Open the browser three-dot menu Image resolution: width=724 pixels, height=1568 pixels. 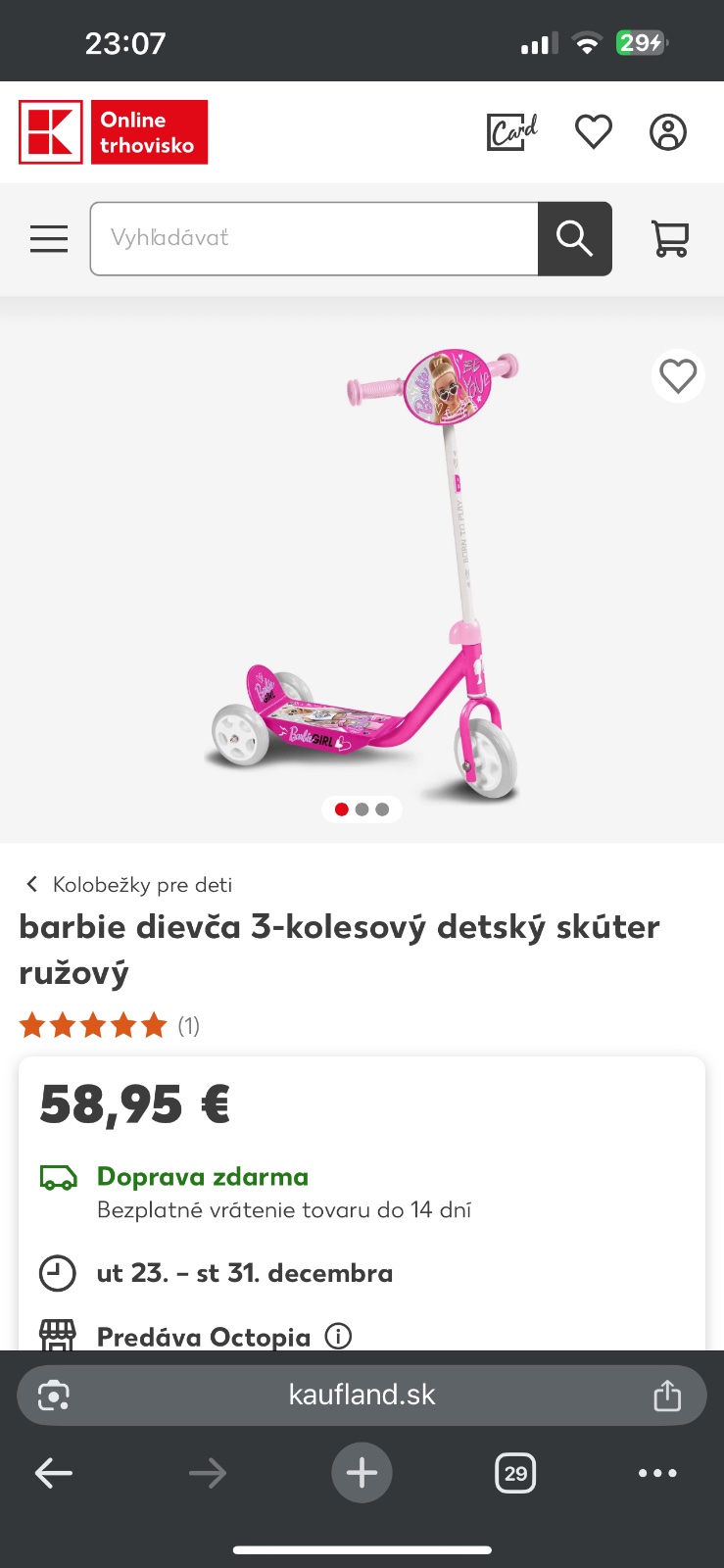pyautogui.click(x=657, y=1473)
